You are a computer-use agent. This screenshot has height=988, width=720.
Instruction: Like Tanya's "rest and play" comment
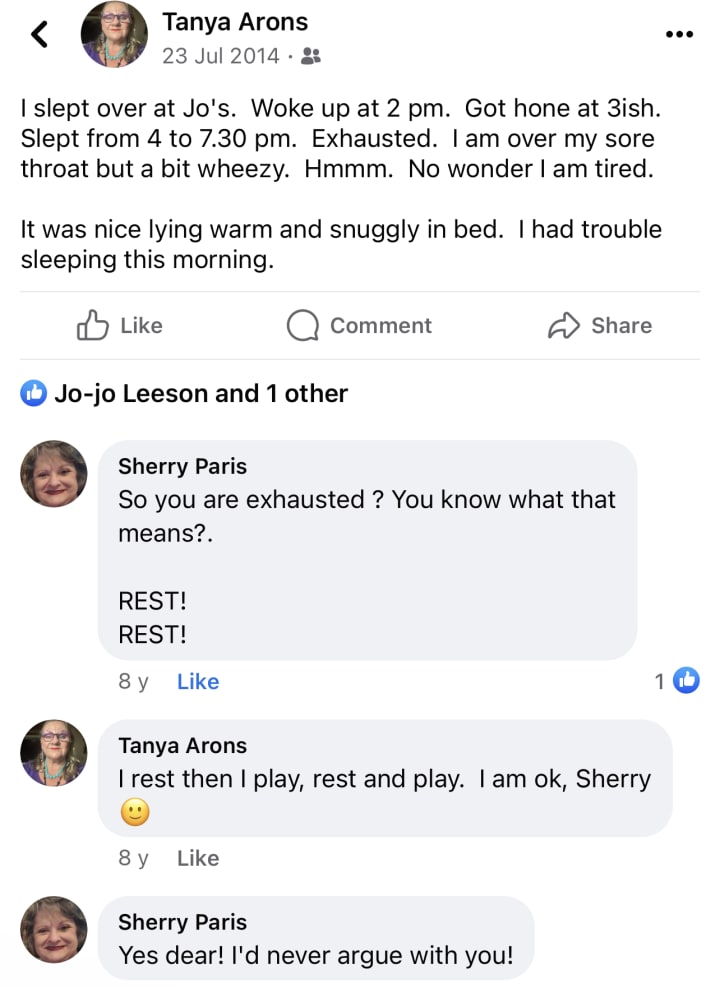[198, 858]
